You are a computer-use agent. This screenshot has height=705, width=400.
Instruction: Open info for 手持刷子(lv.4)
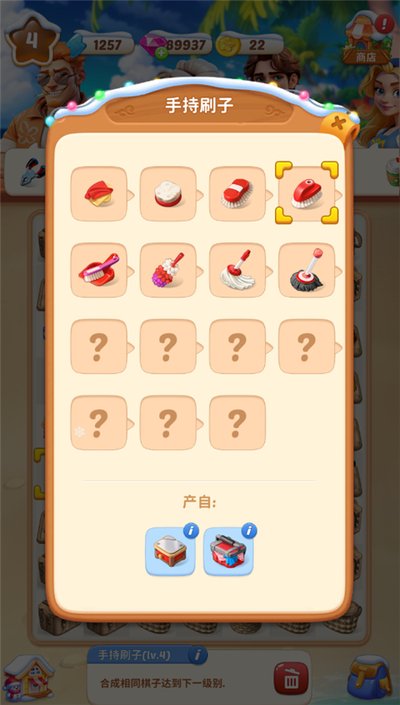(x=198, y=656)
